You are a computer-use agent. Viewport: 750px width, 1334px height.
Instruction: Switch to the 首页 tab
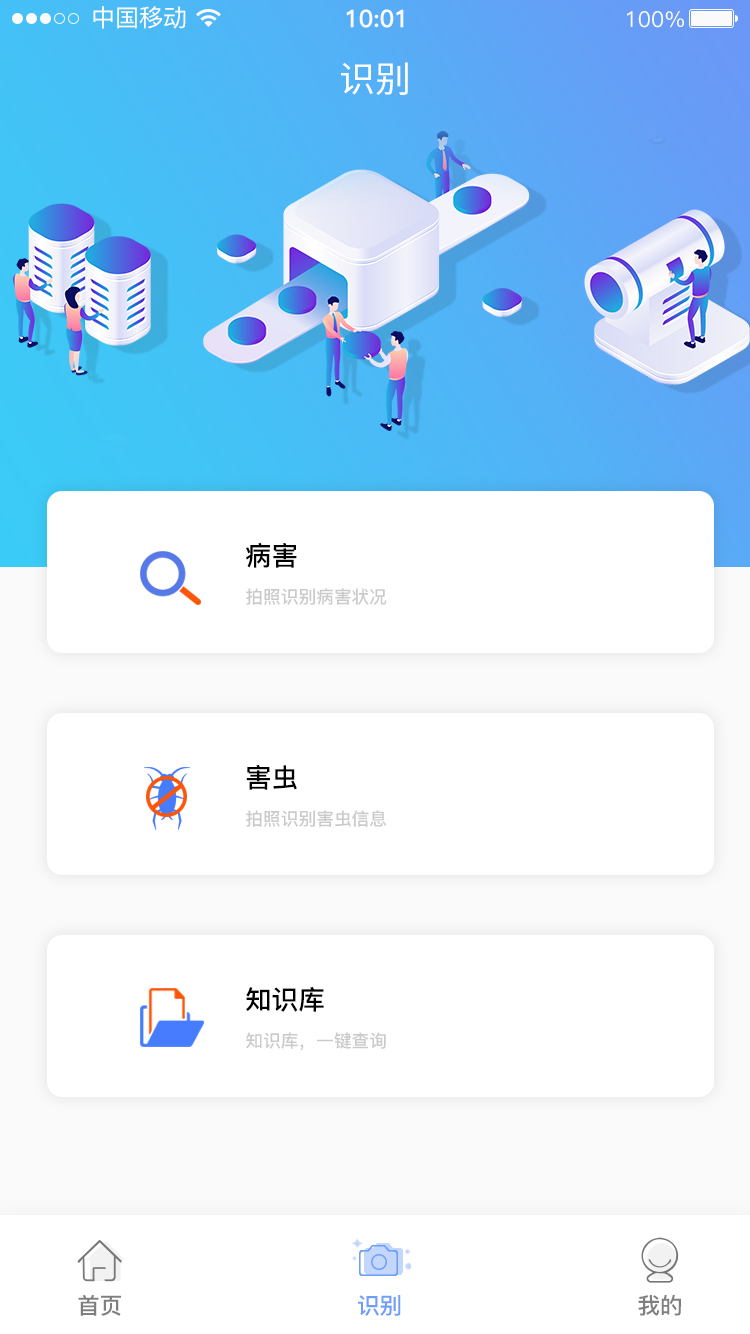(100, 1276)
